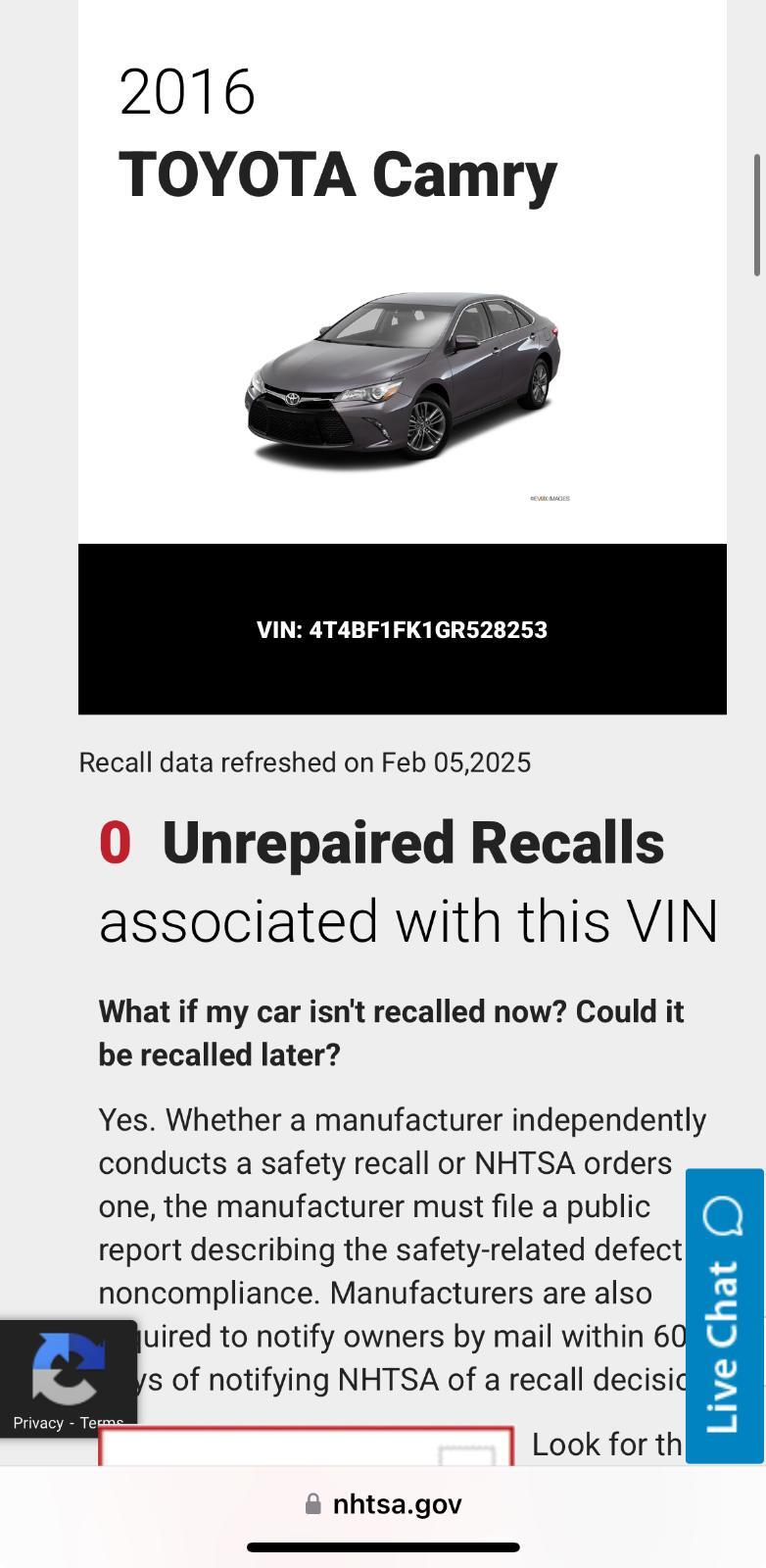The image size is (766, 1568).
Task: Open the reCAPTCHA Privacy link
Action: [37, 1423]
